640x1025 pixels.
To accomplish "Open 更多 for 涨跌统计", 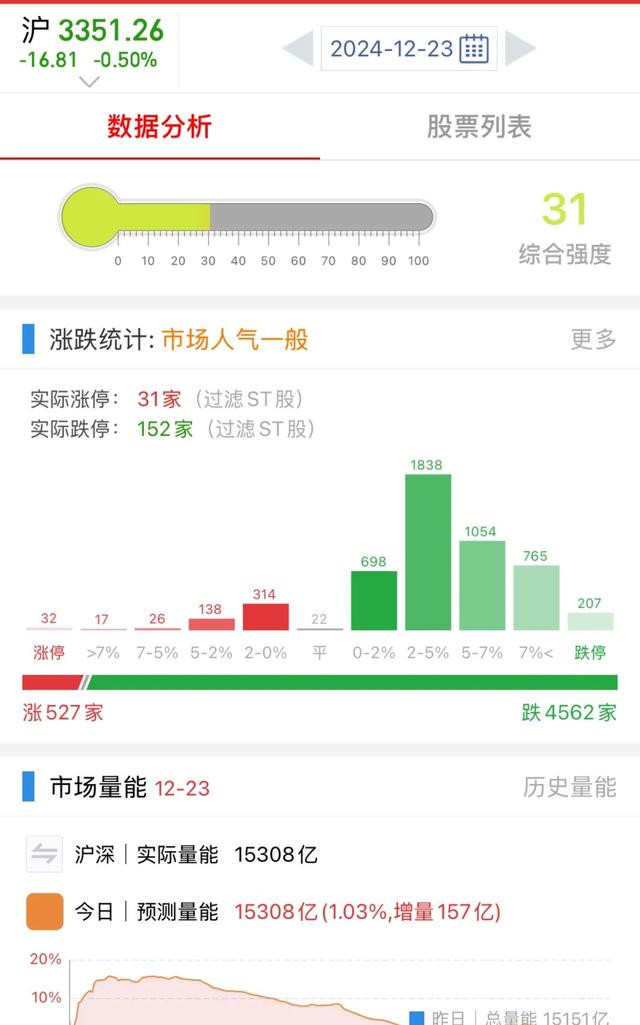I will coord(593,339).
